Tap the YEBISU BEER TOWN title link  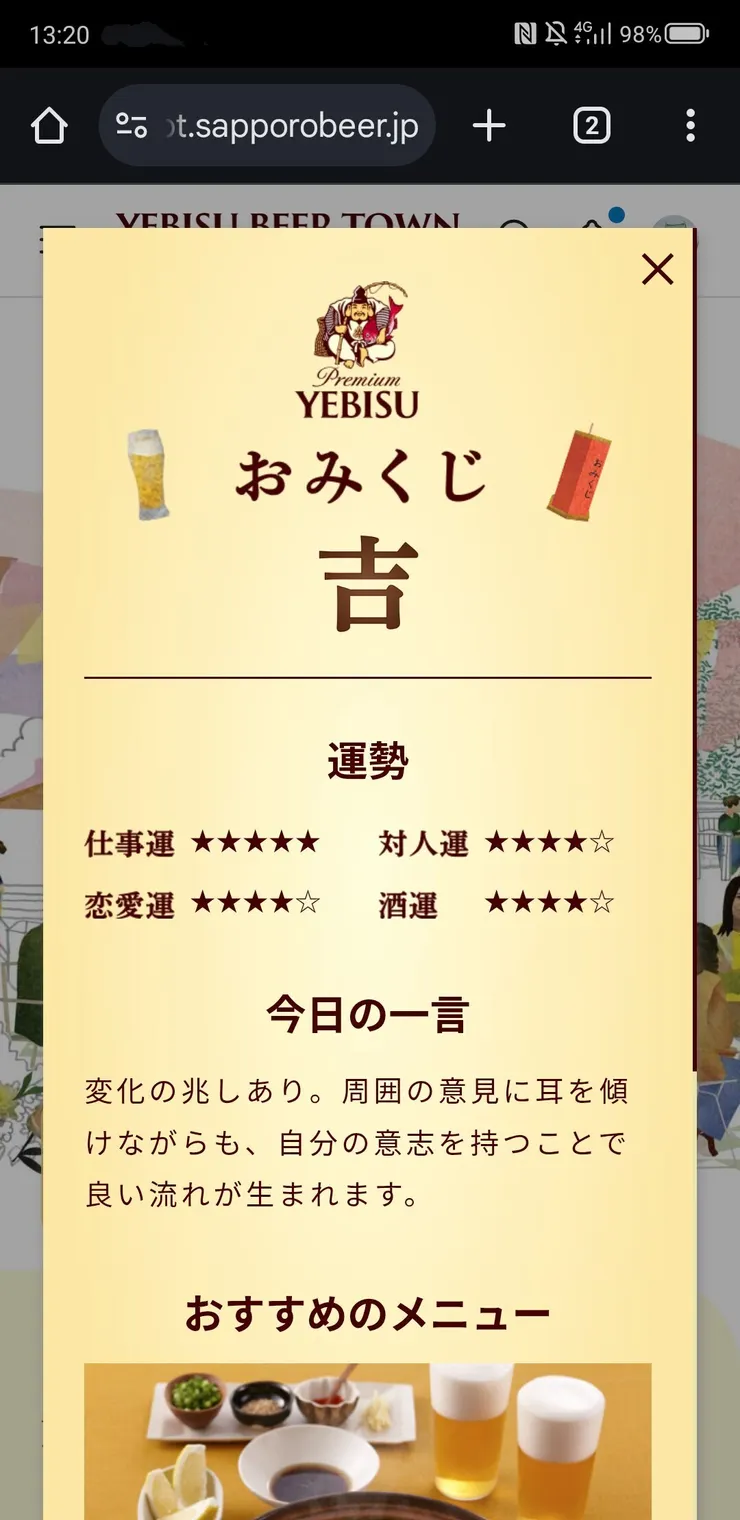click(288, 220)
